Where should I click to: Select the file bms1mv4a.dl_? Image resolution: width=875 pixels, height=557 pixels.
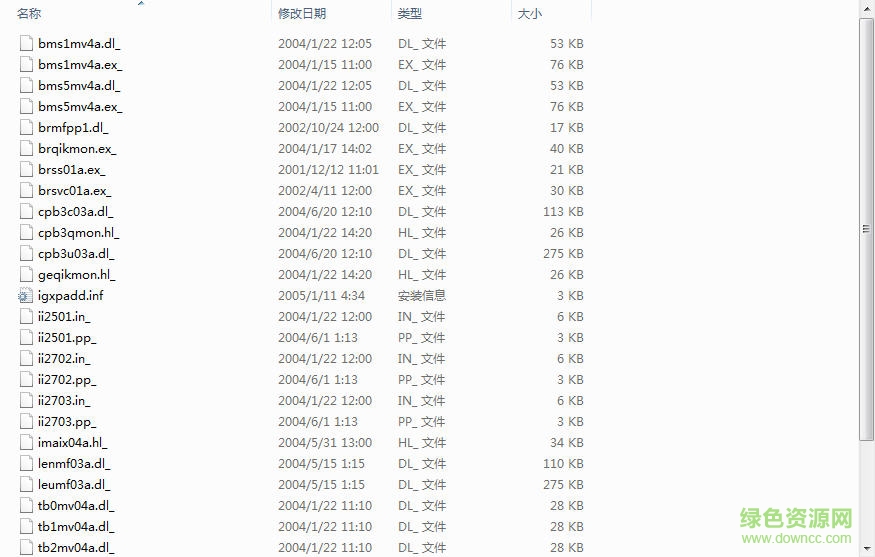click(79, 44)
